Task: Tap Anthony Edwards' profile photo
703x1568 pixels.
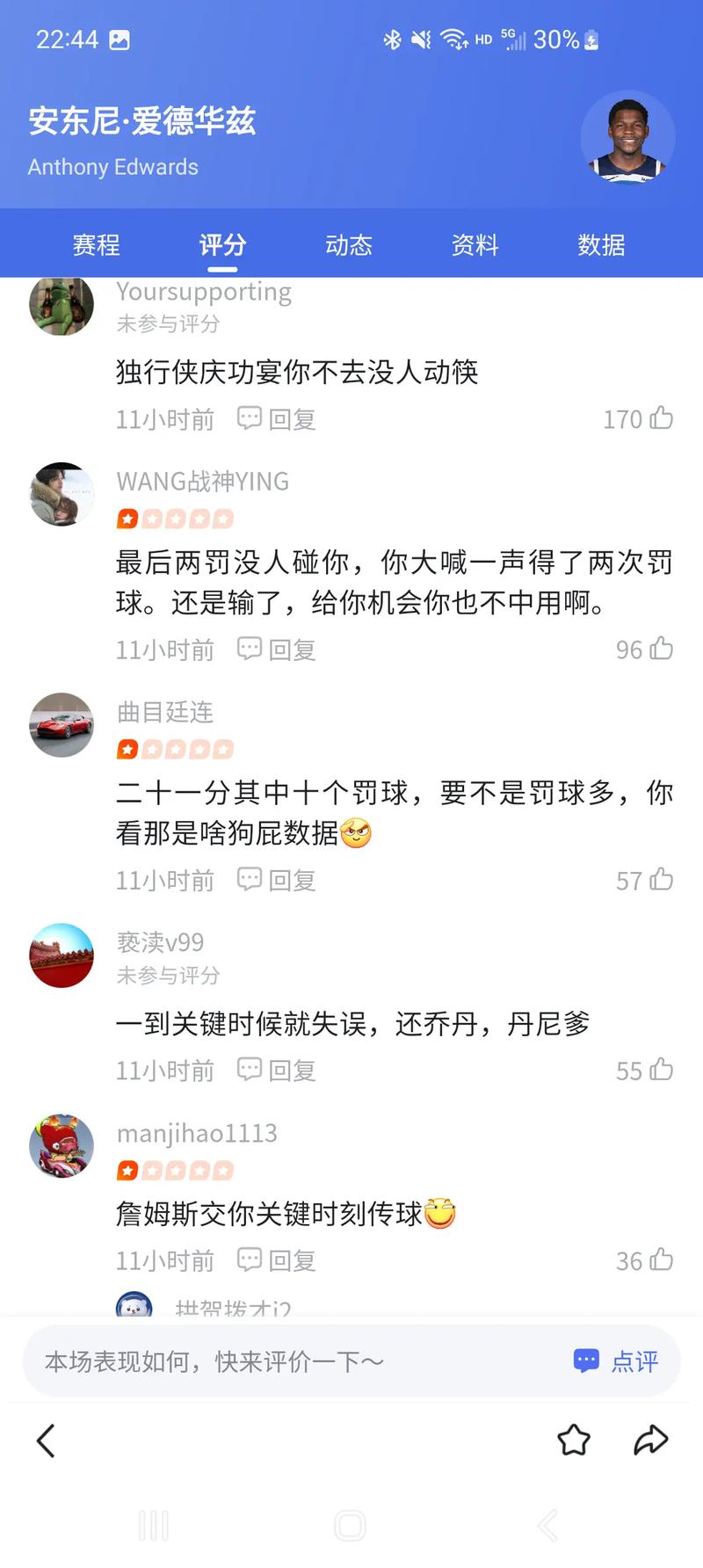Action: pyautogui.click(x=627, y=137)
